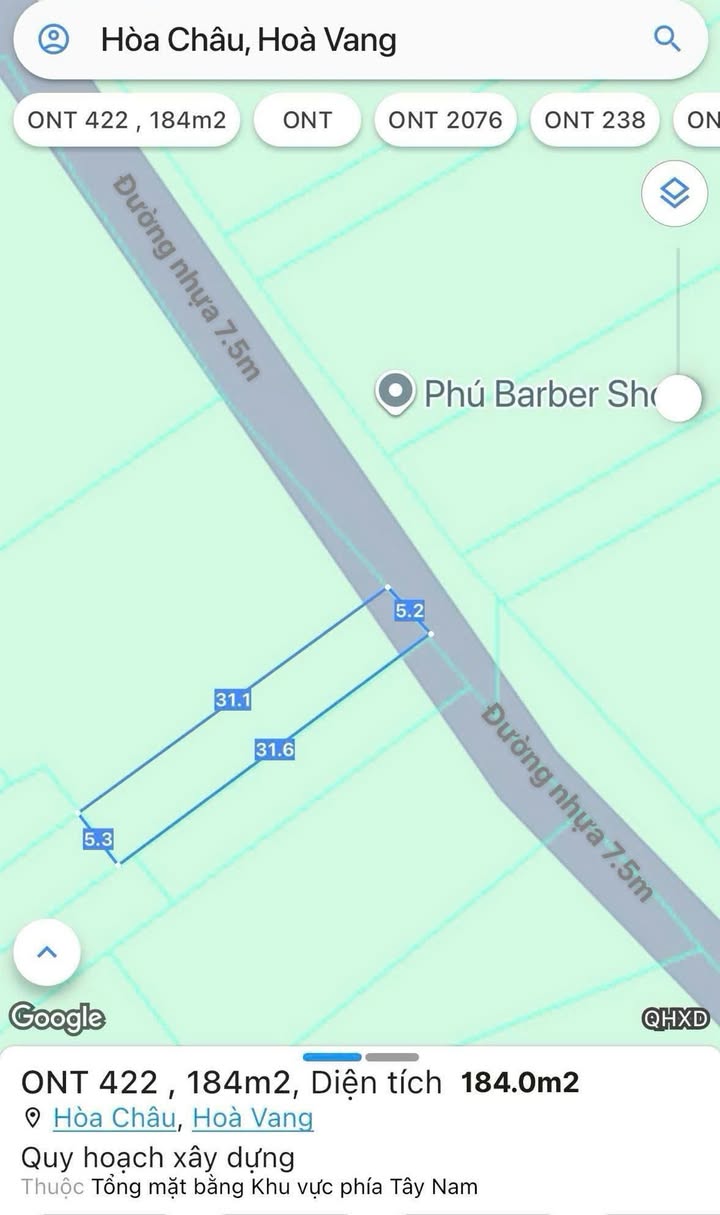Open the Phú Barber Shop map pin

click(395, 392)
